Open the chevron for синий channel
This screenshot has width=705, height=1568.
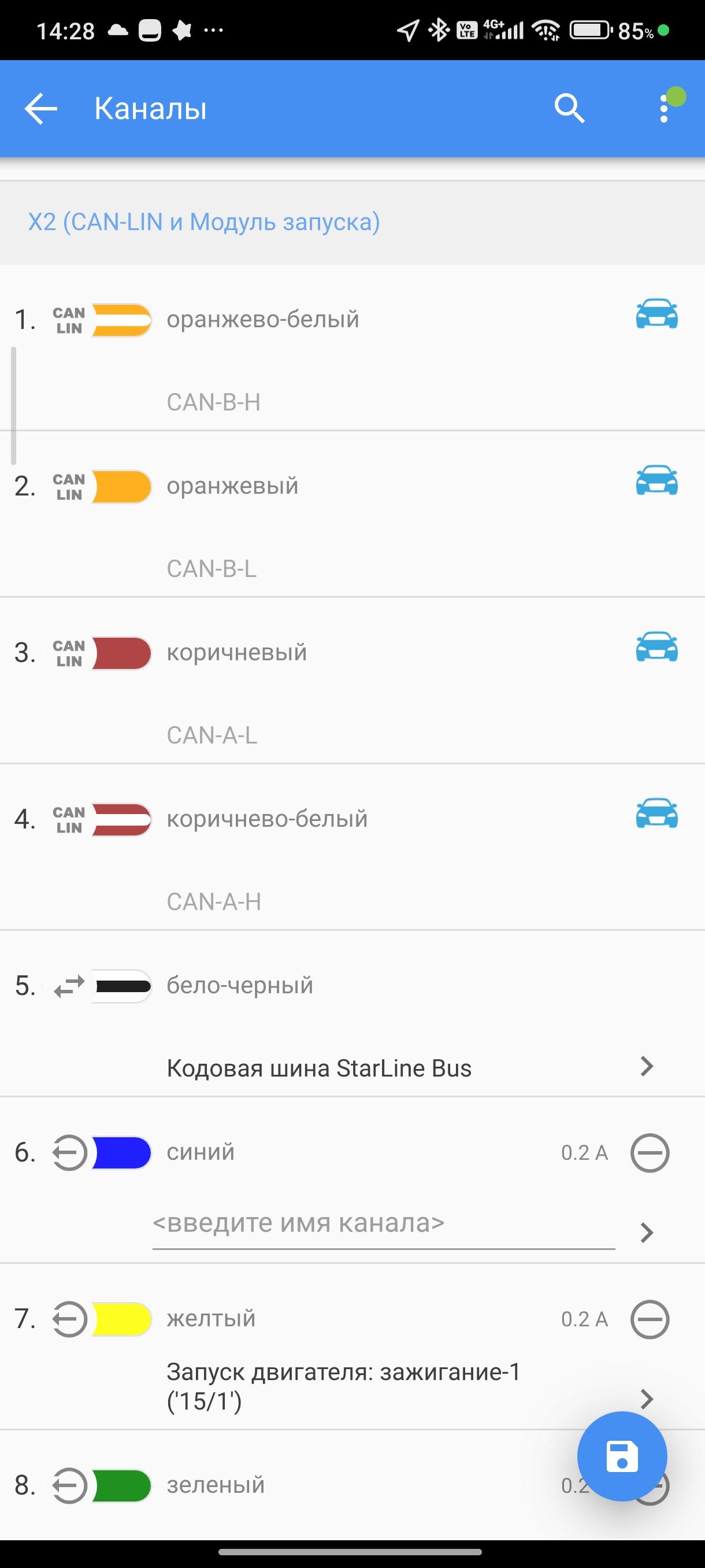tap(647, 1233)
